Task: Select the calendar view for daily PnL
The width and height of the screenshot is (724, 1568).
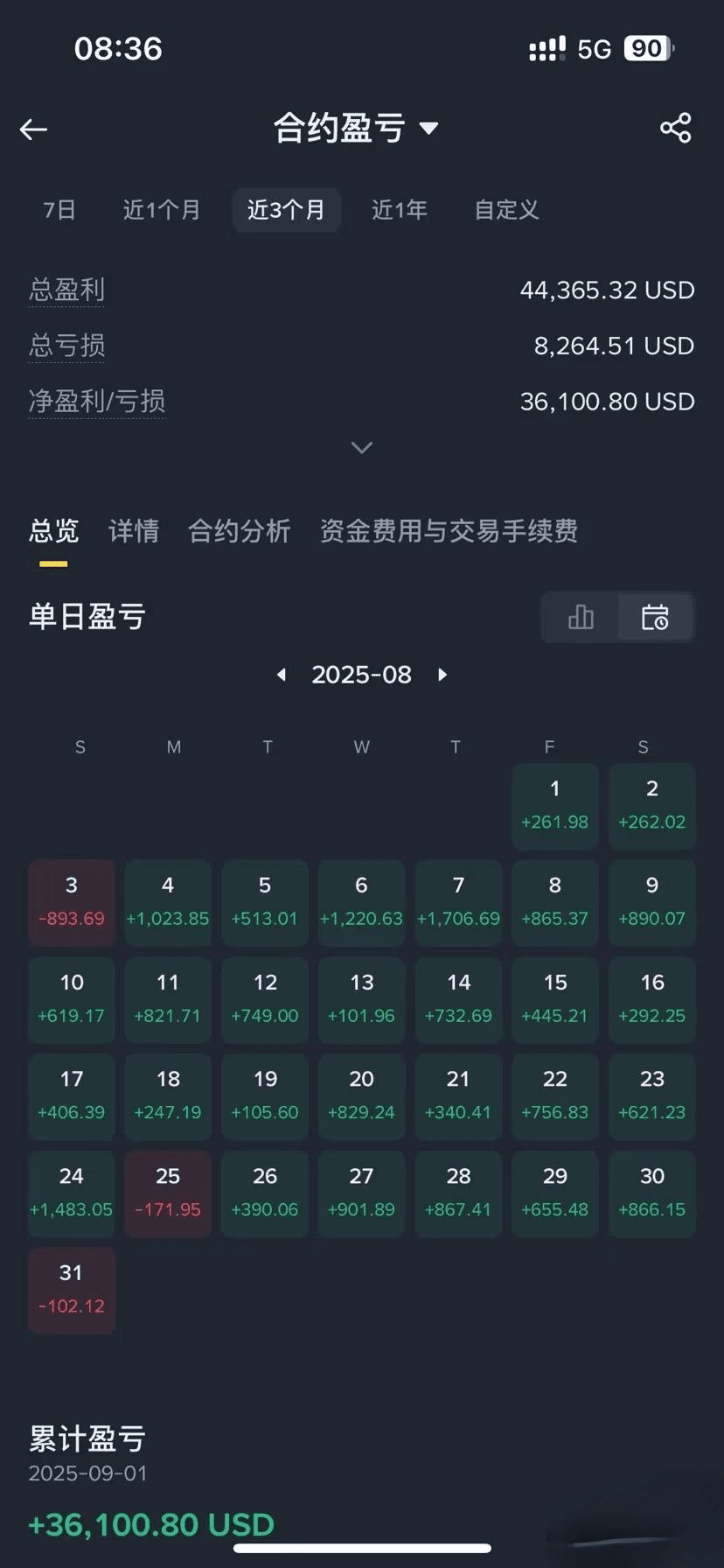Action: 655,618
